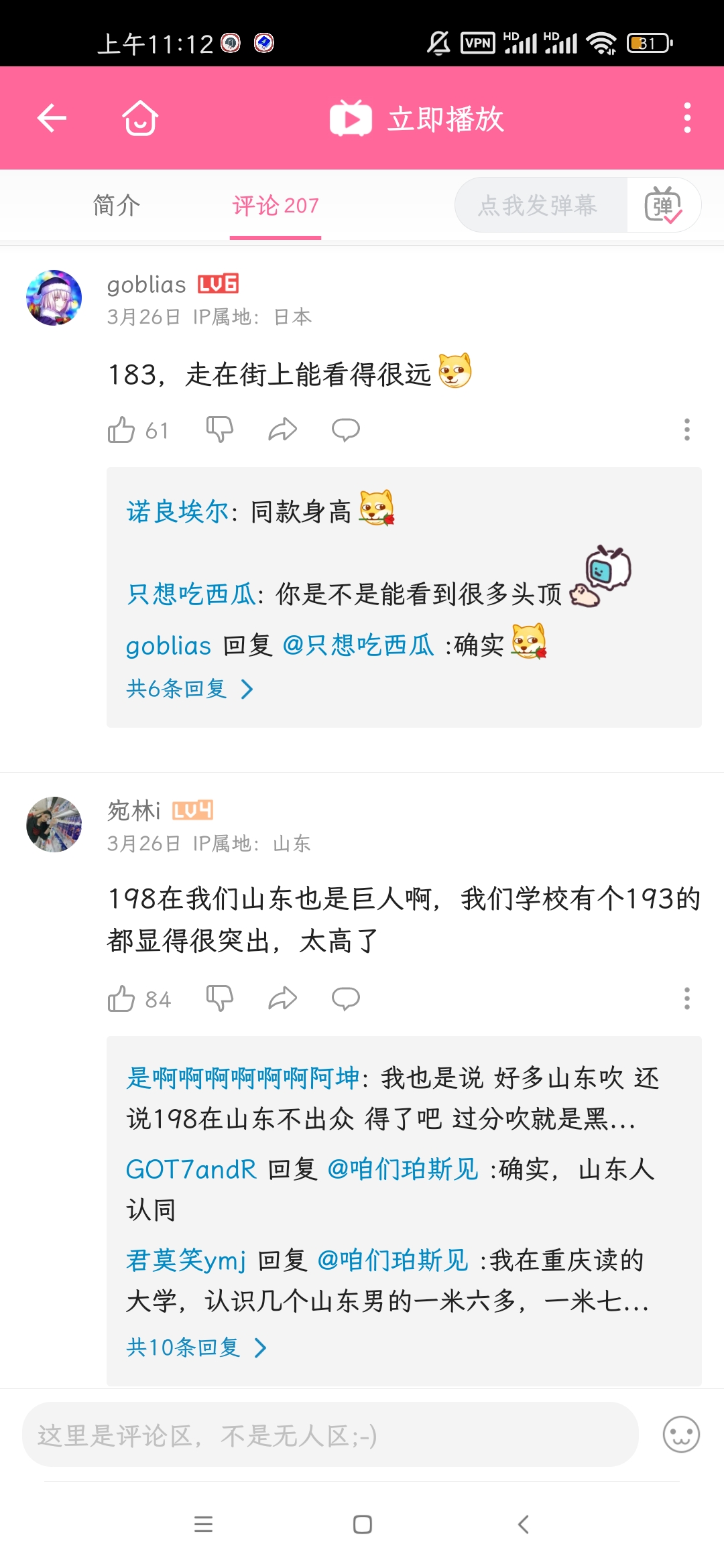Like 宛林i's comment
The image size is (724, 1568).
pyautogui.click(x=139, y=999)
